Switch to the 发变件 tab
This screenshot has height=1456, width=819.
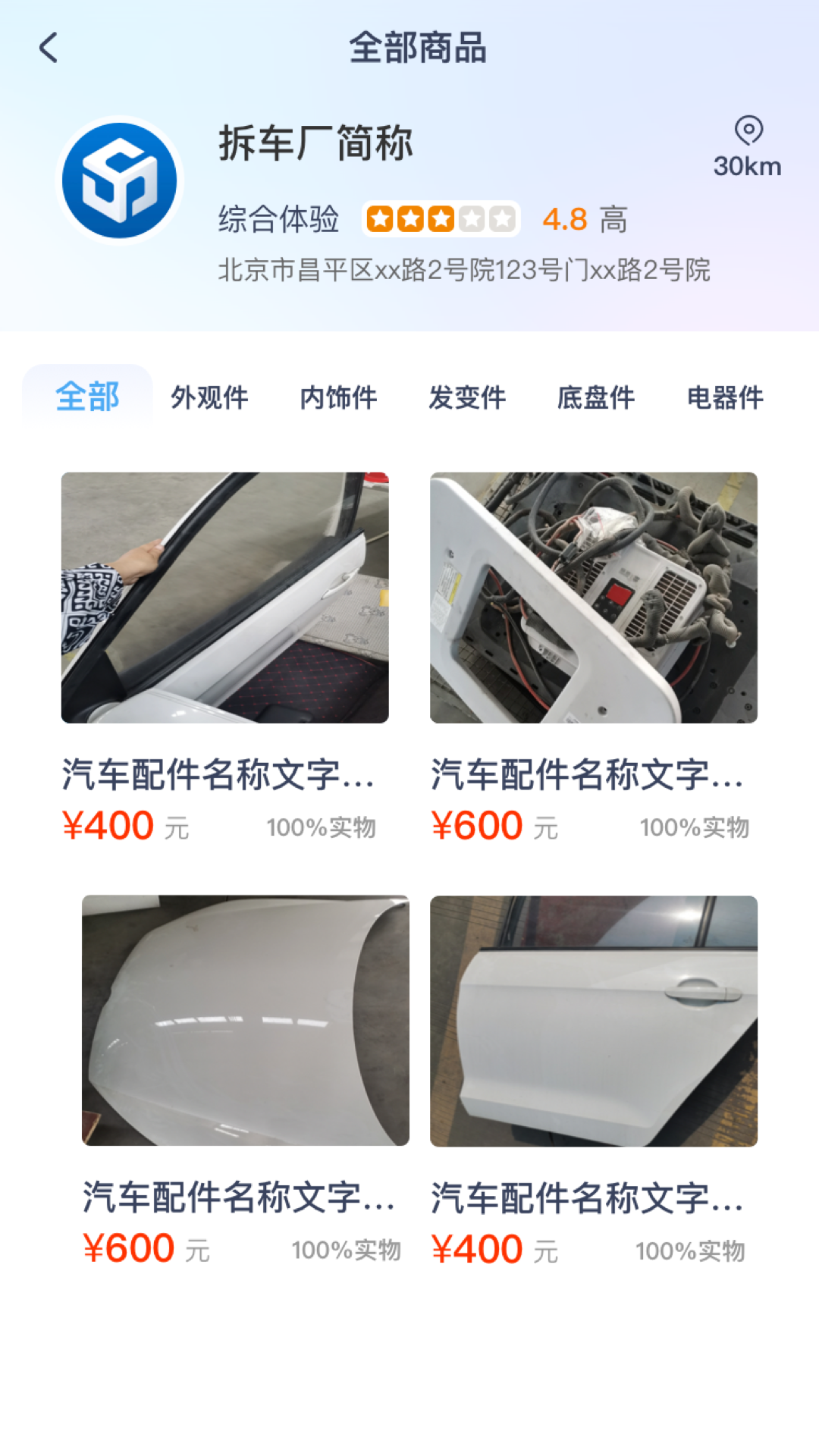click(x=468, y=397)
